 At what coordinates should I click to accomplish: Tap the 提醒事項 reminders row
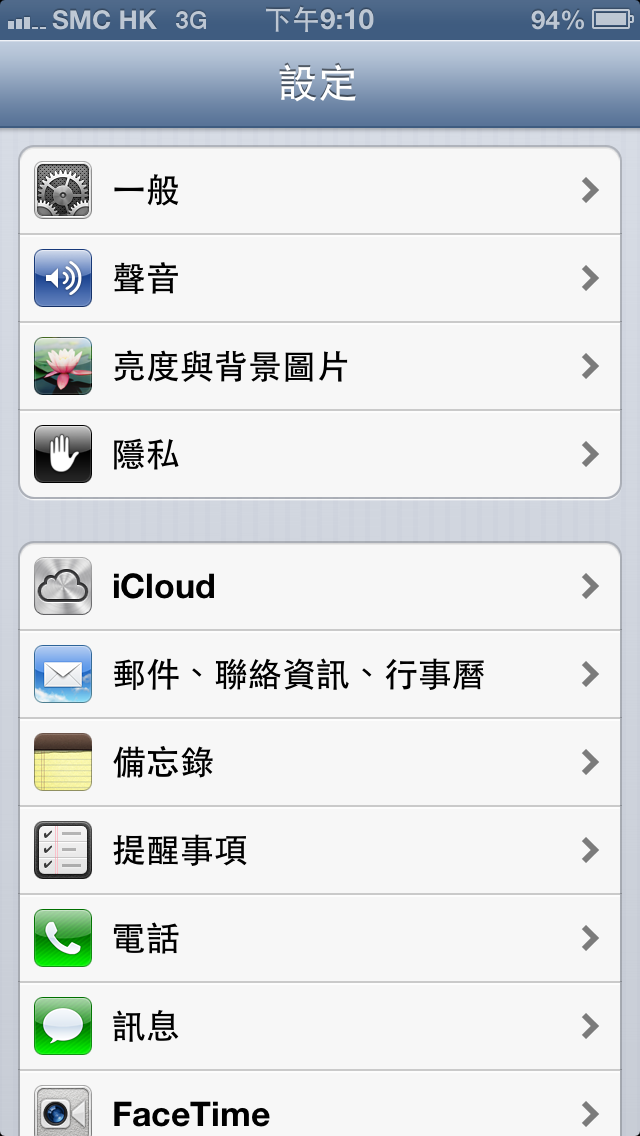[320, 850]
